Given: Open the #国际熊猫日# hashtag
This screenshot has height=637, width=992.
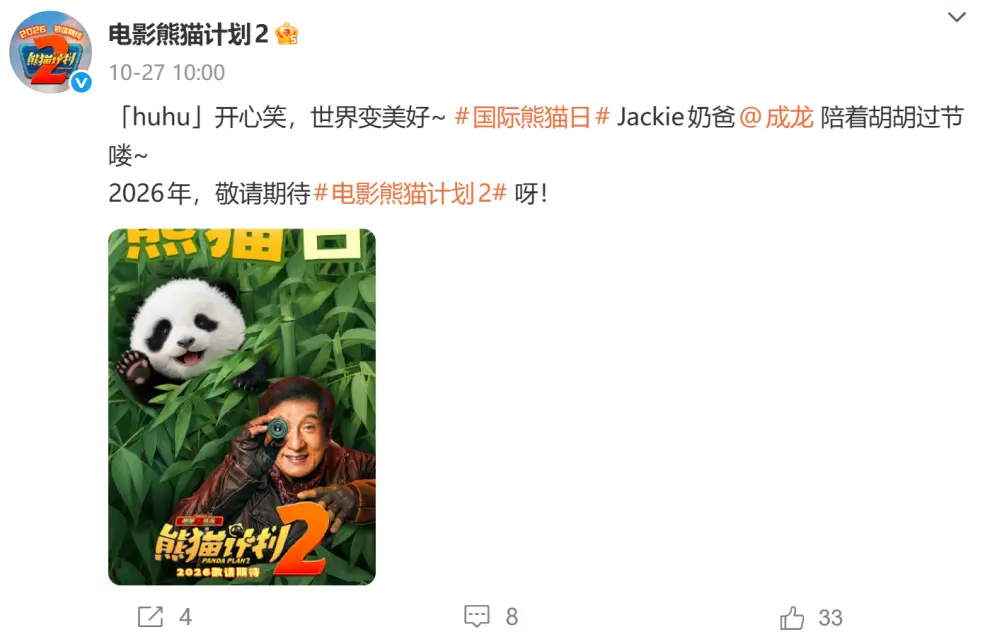Looking at the screenshot, I should pos(532,118).
